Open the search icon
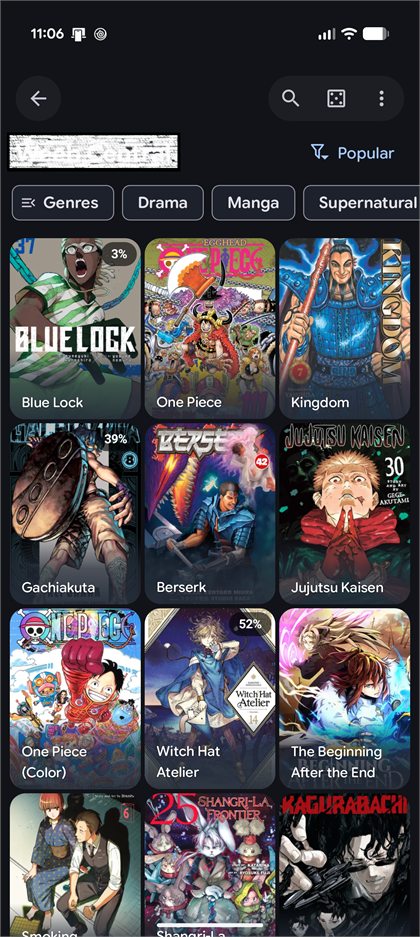The image size is (420, 937). click(x=290, y=99)
